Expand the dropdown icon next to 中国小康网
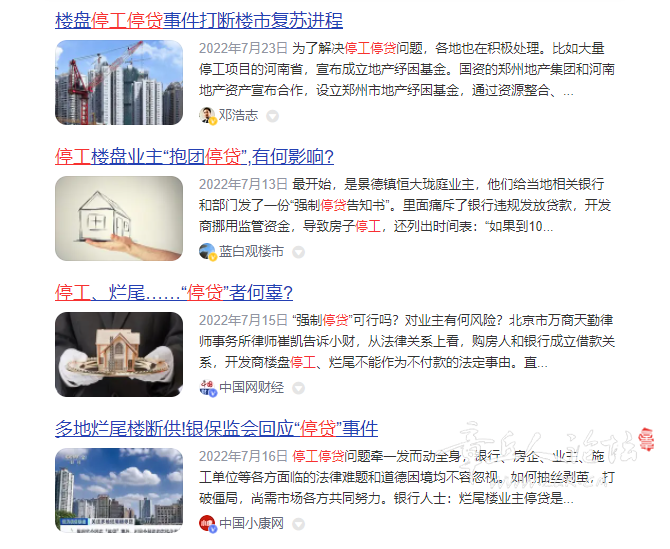The width and height of the screenshot is (670, 549). coord(298,523)
